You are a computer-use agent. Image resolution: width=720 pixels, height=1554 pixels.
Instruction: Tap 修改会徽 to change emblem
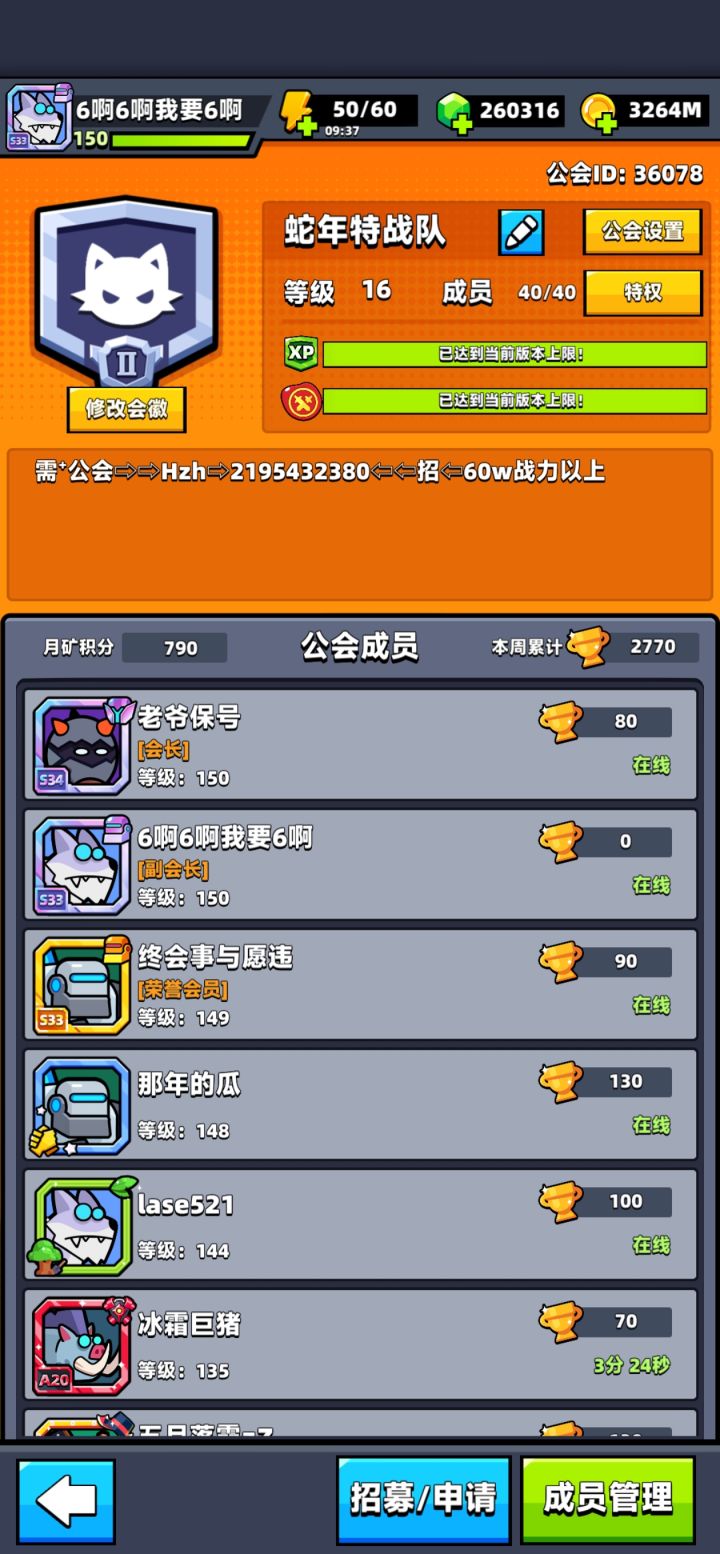click(x=126, y=410)
